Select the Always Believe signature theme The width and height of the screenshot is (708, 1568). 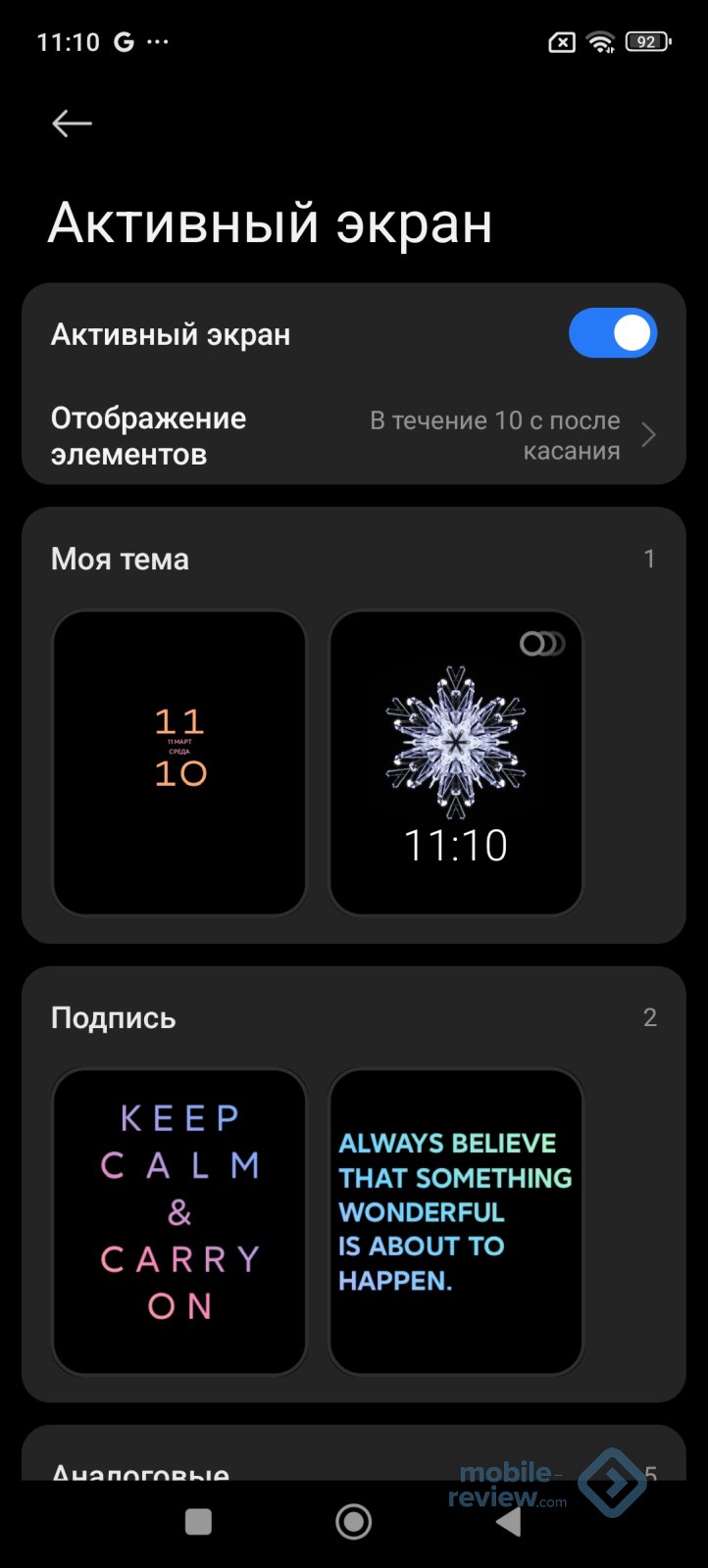456,1221
